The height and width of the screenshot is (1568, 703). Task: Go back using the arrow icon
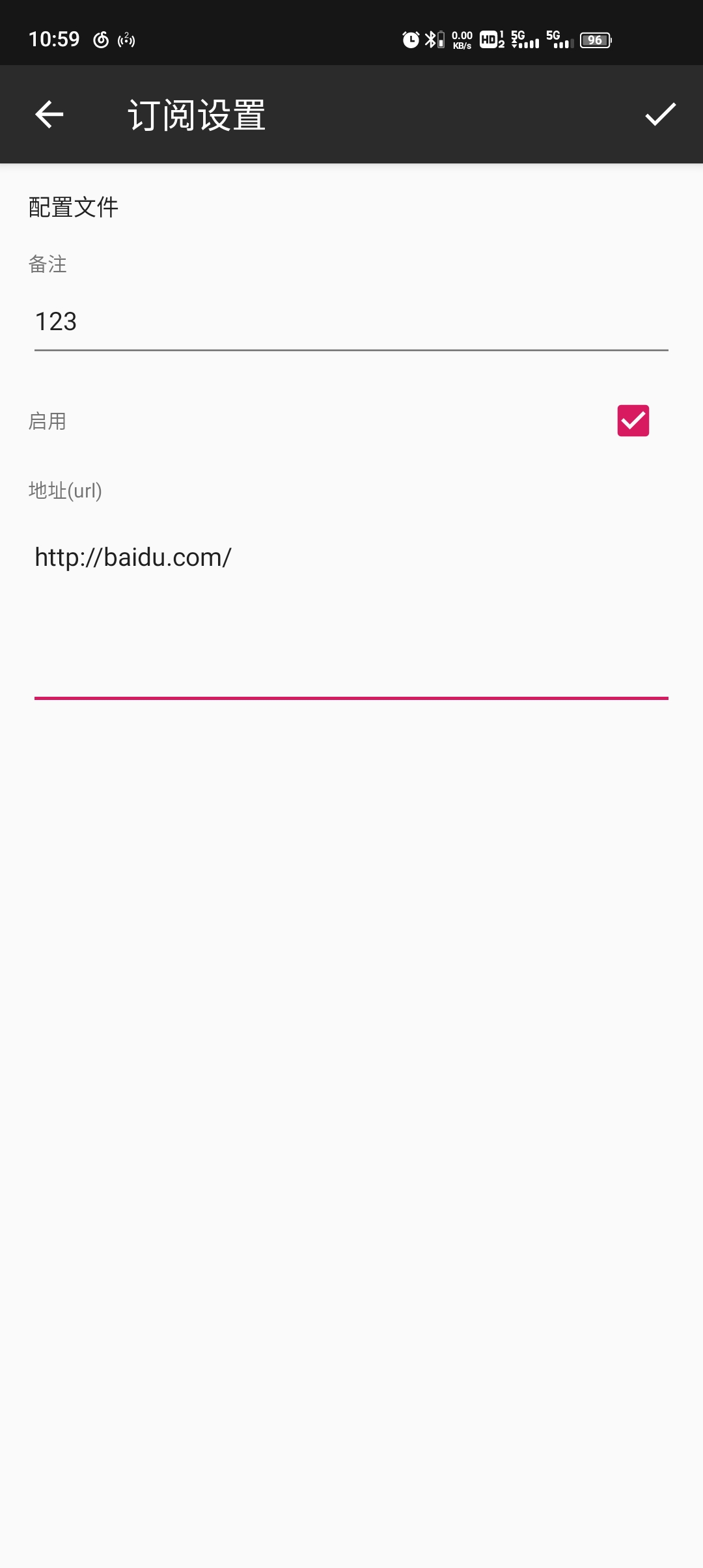49,115
